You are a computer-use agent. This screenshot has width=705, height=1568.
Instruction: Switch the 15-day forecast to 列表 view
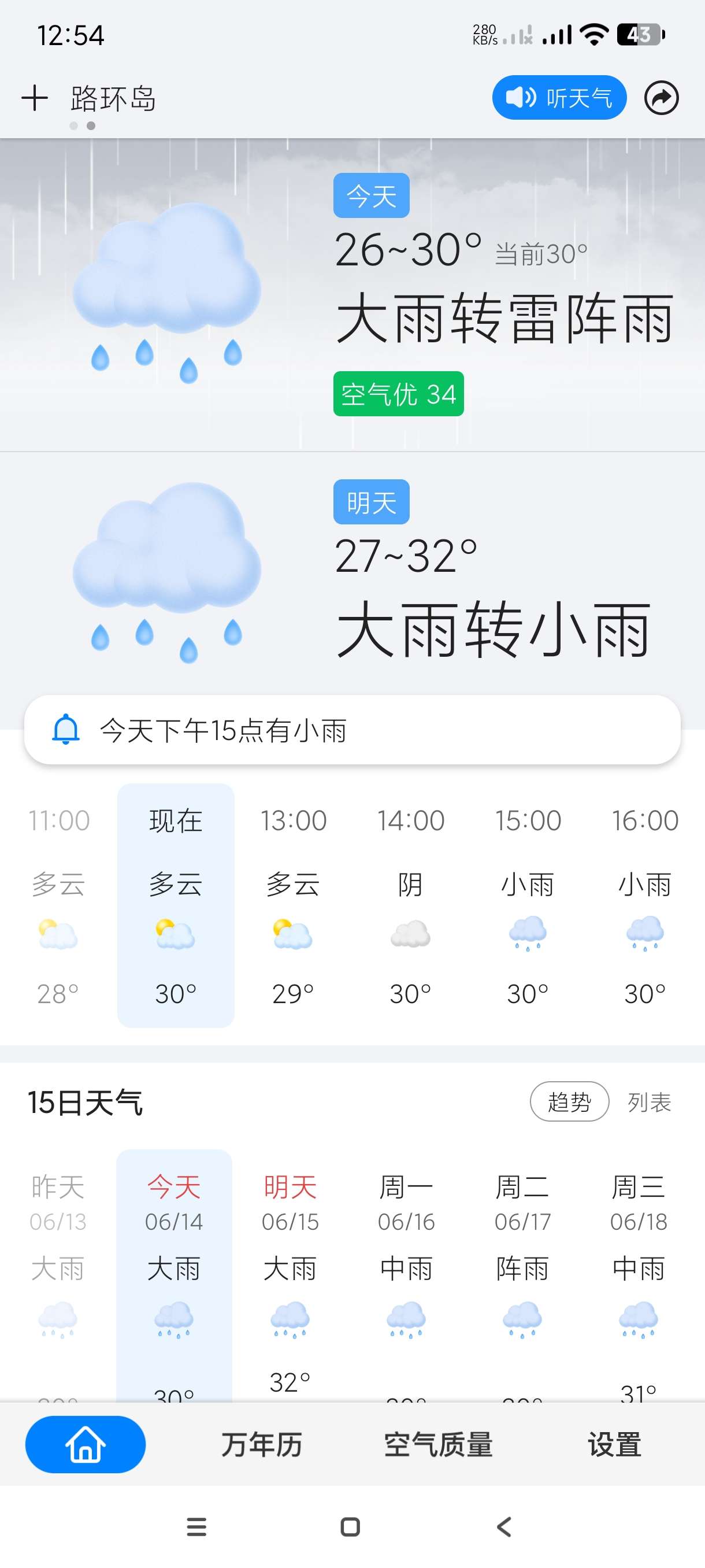point(649,1102)
